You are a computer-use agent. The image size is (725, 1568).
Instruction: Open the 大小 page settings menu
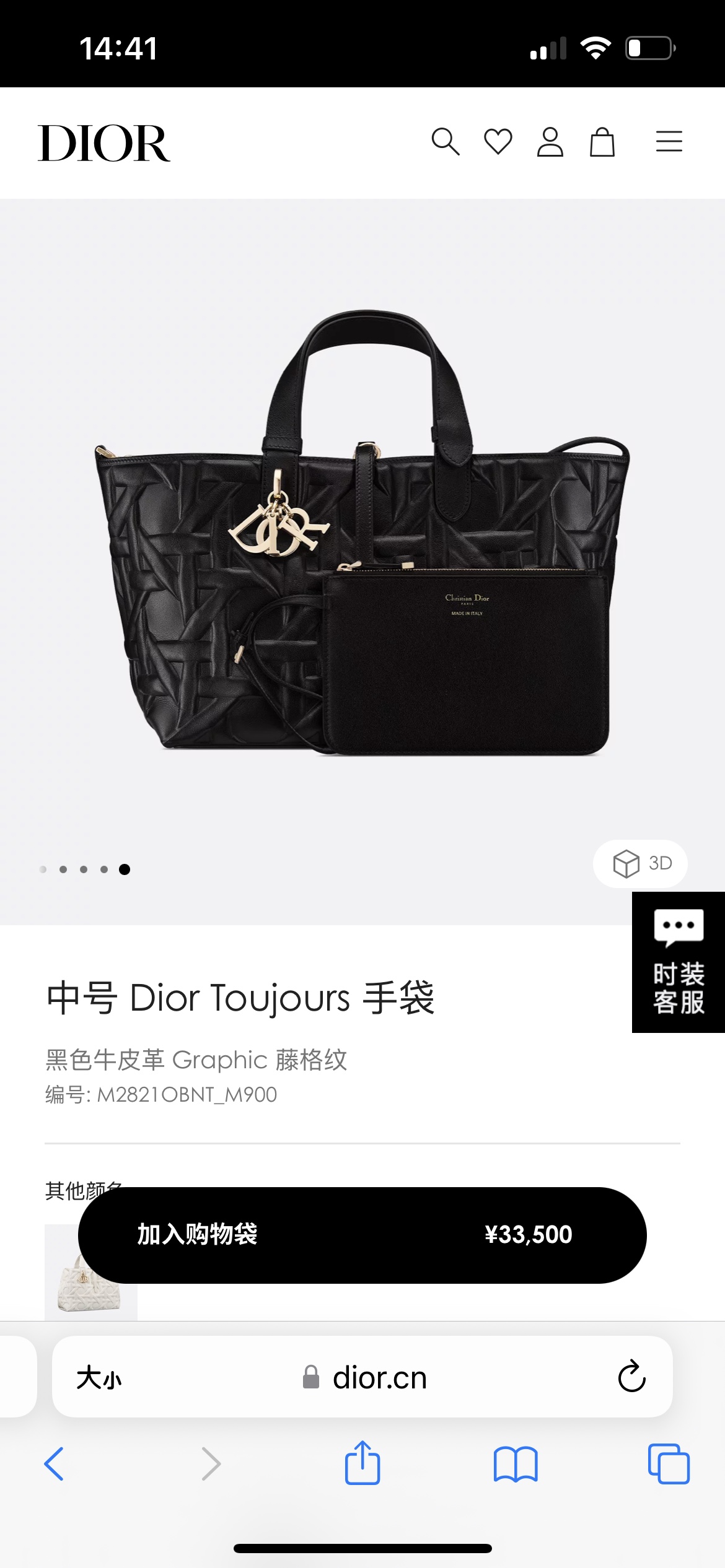coord(99,1379)
